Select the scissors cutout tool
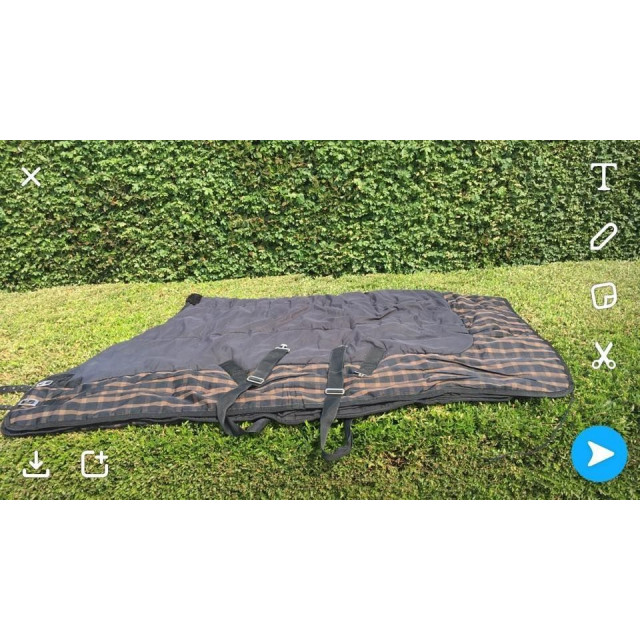The height and width of the screenshot is (640, 640). coord(603,355)
